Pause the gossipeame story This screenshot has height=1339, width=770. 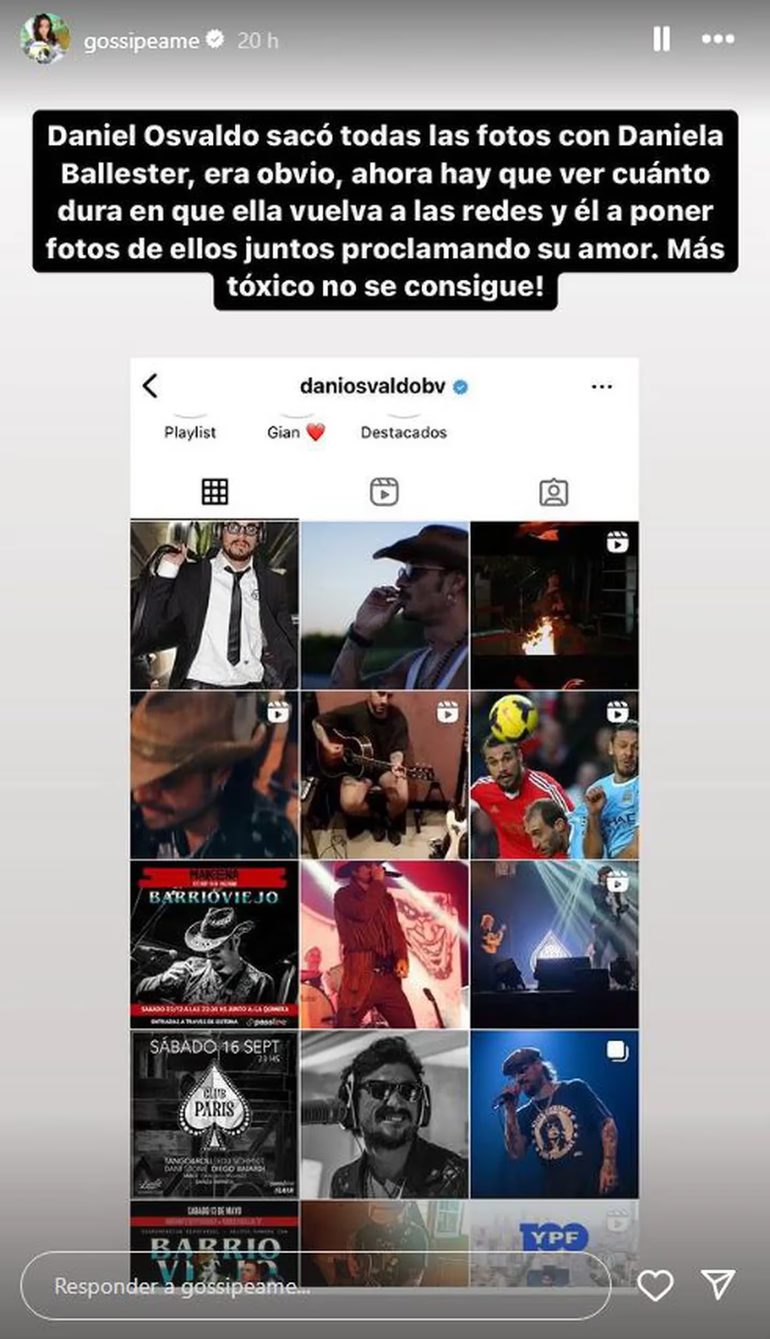[661, 40]
